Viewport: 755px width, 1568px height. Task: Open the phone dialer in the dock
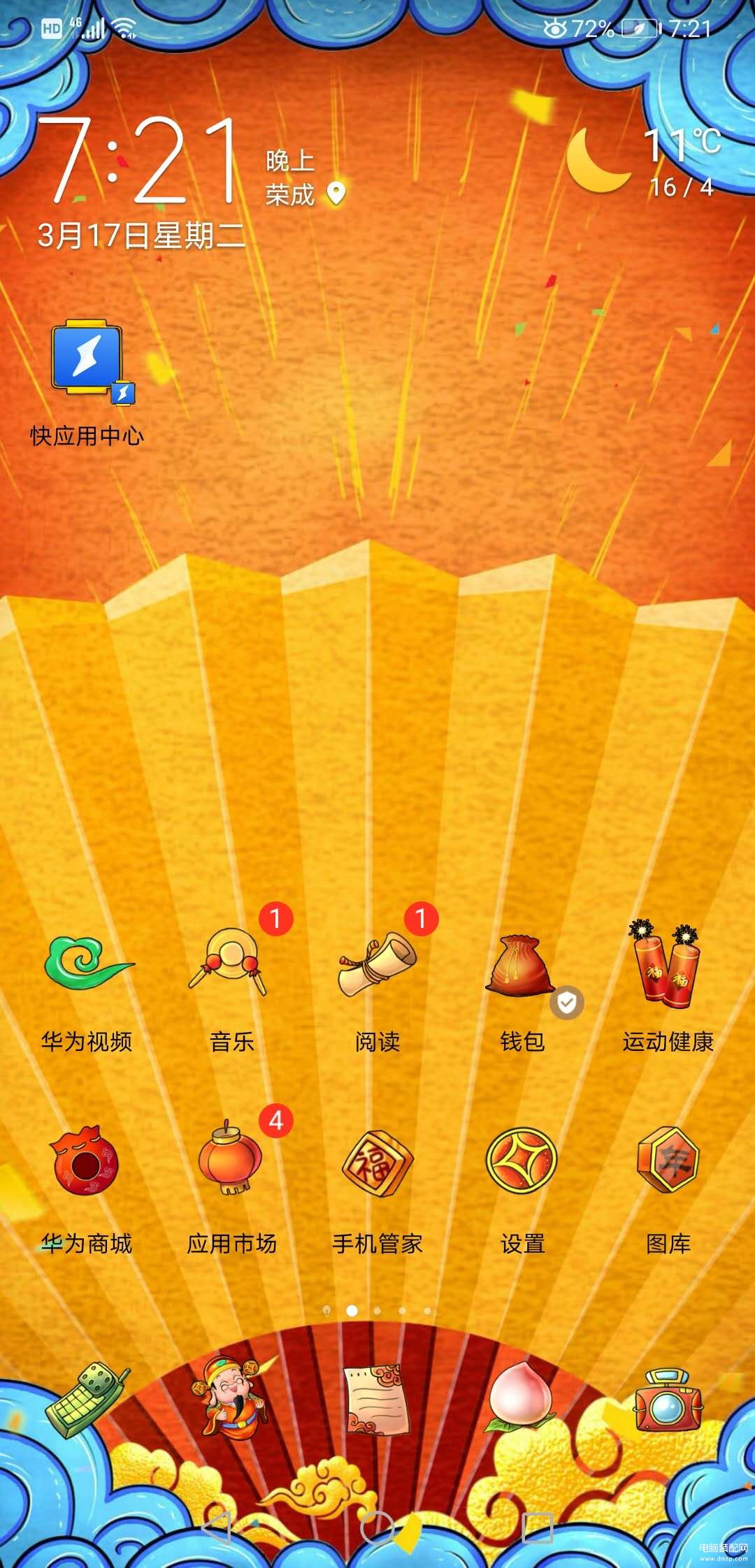click(x=86, y=1396)
